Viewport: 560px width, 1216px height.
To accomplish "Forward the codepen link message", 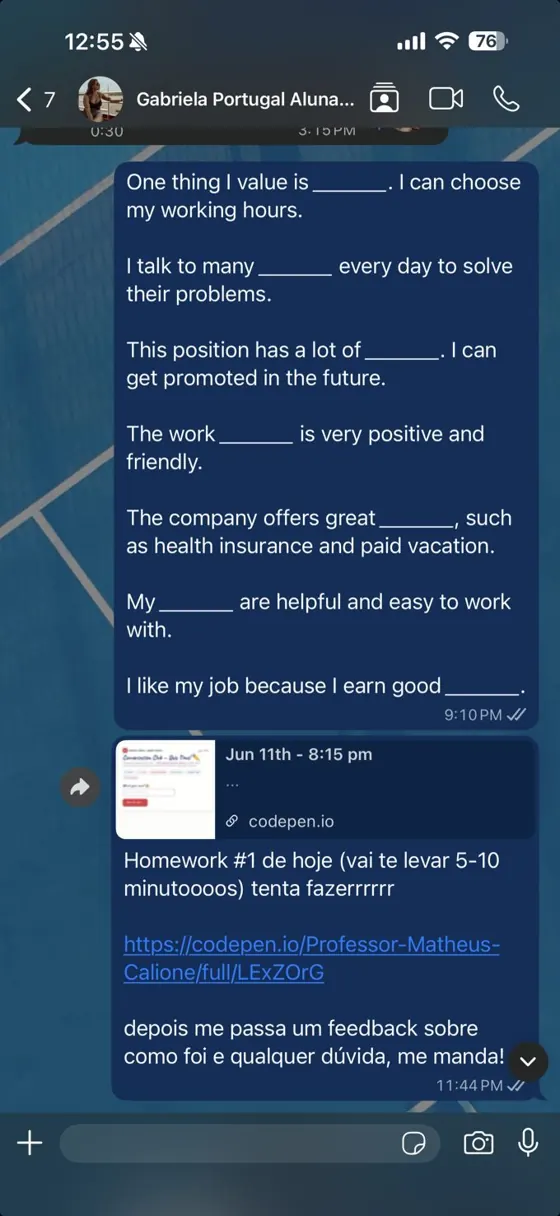I will coord(80,788).
